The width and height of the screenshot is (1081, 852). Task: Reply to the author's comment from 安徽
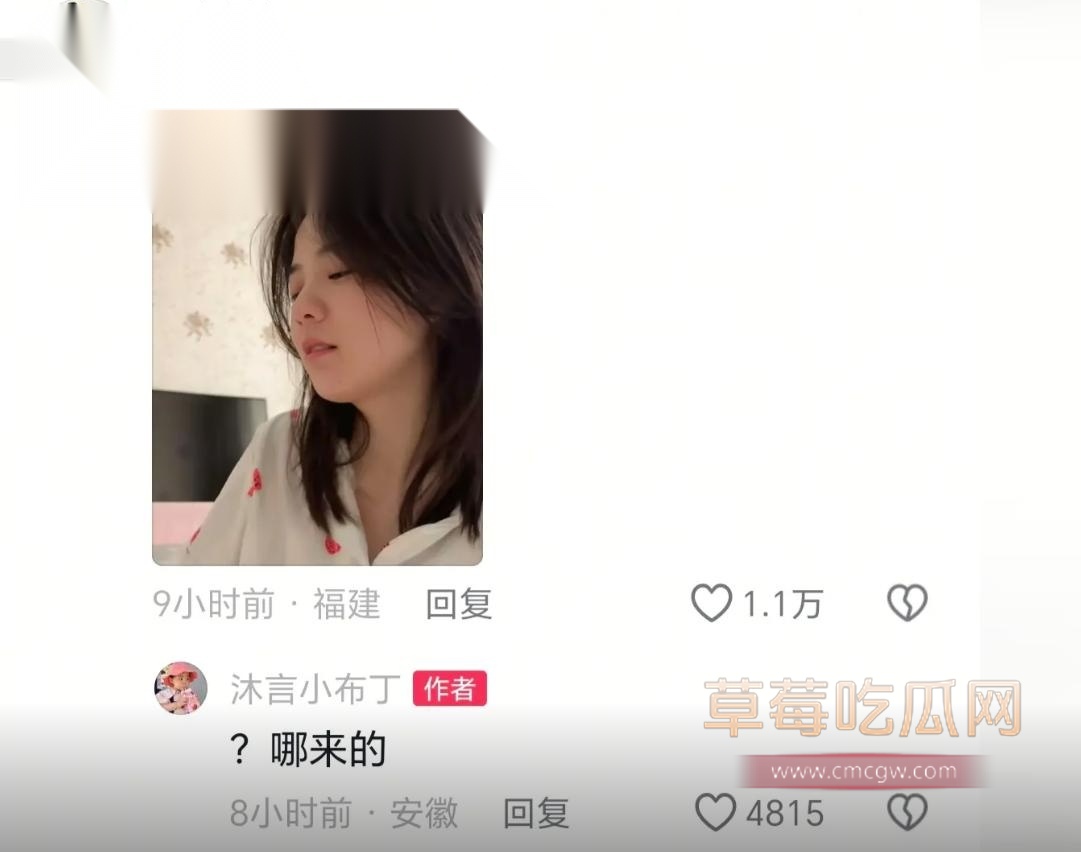pos(536,813)
